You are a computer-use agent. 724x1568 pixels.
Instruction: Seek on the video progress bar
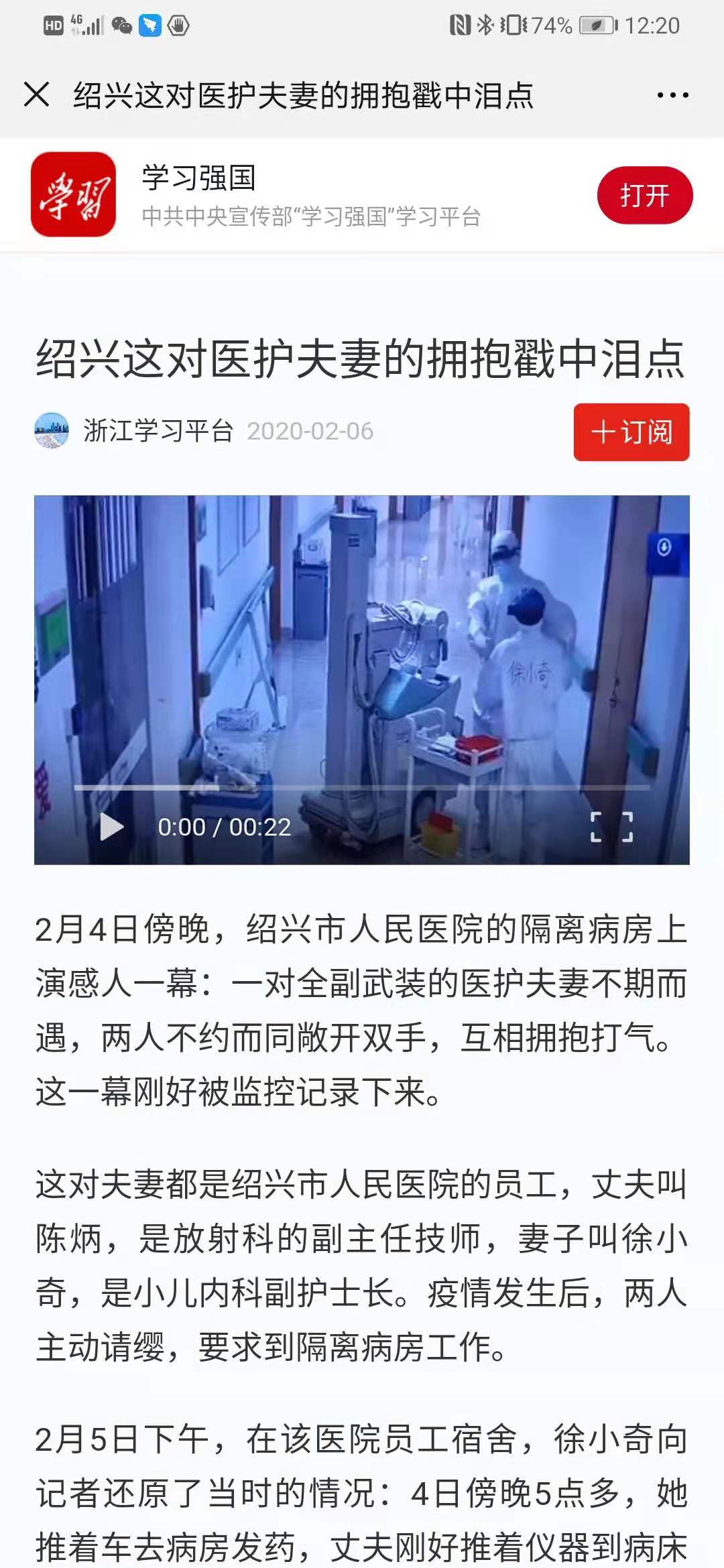point(362,787)
